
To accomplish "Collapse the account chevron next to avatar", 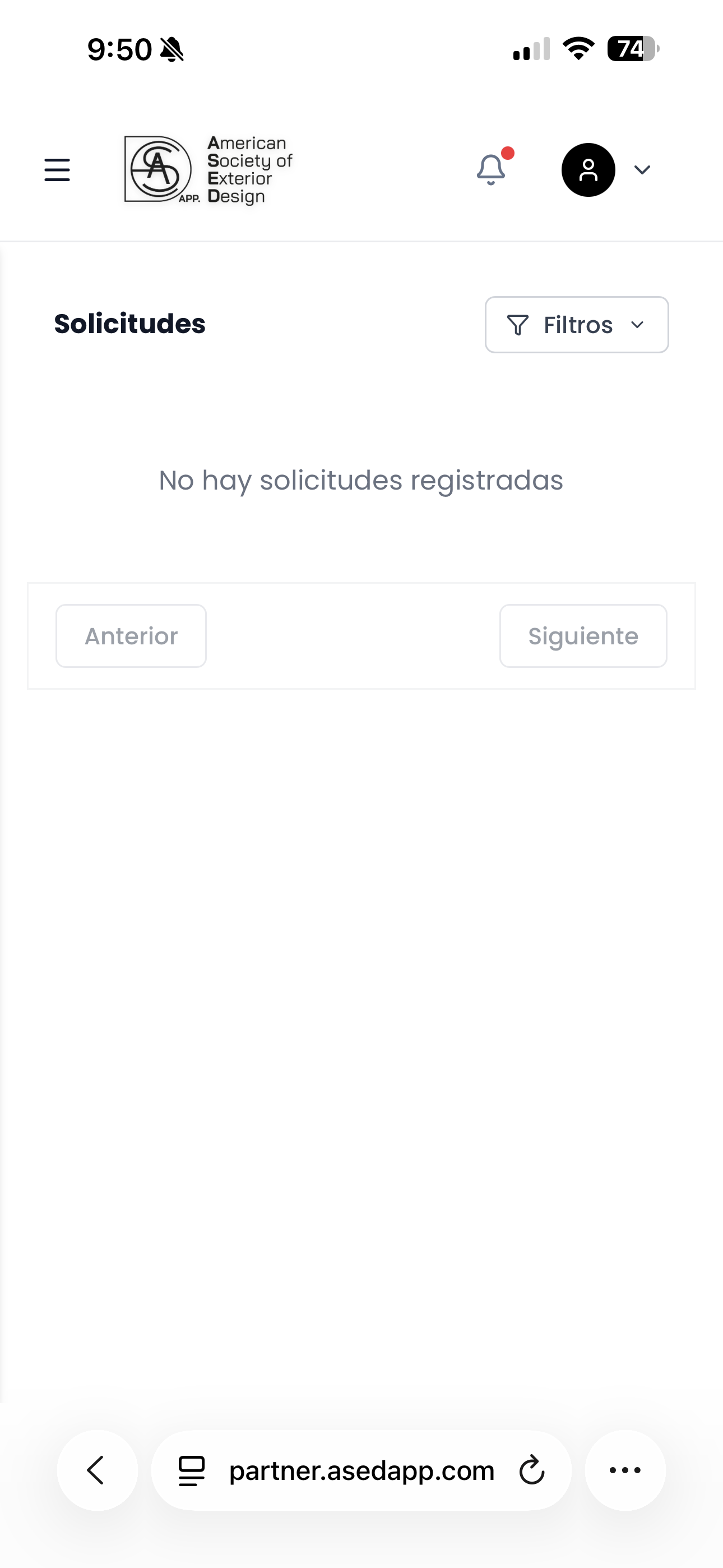I will [x=641, y=170].
